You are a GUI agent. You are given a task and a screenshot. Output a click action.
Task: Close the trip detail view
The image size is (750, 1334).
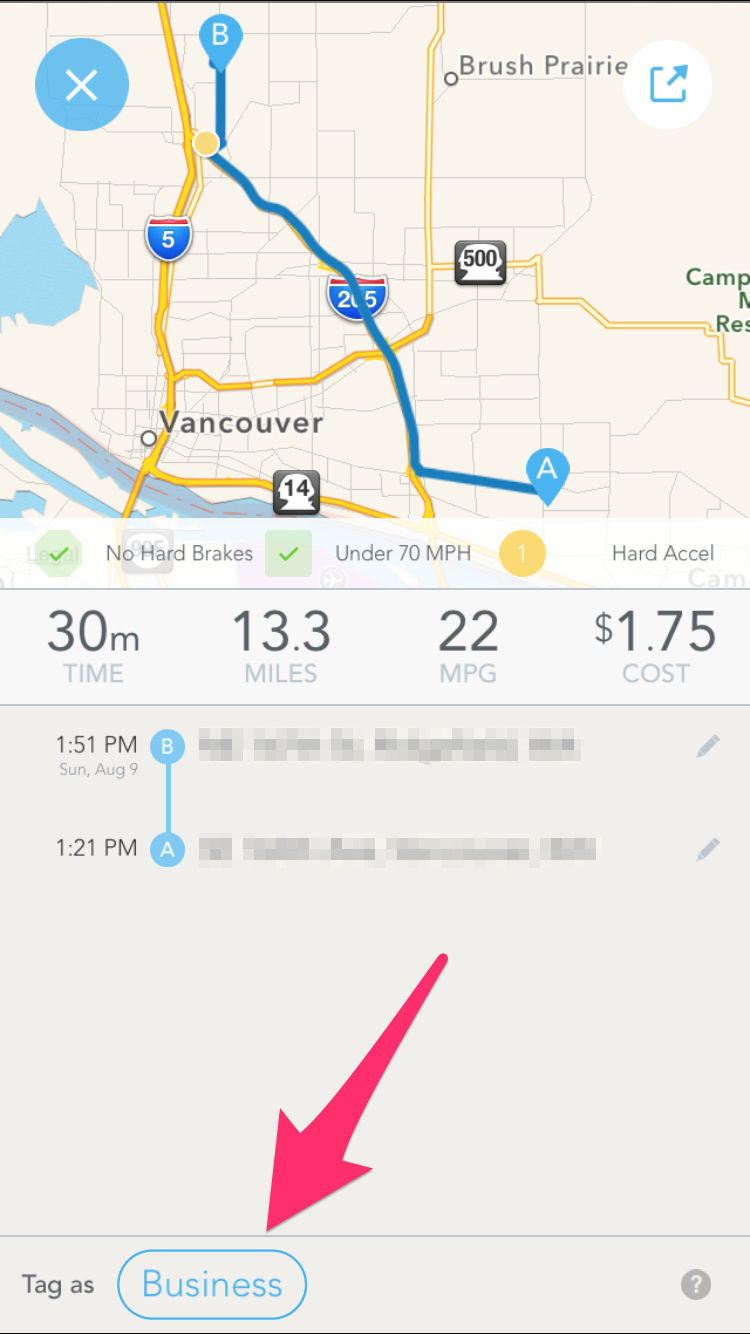point(81,85)
